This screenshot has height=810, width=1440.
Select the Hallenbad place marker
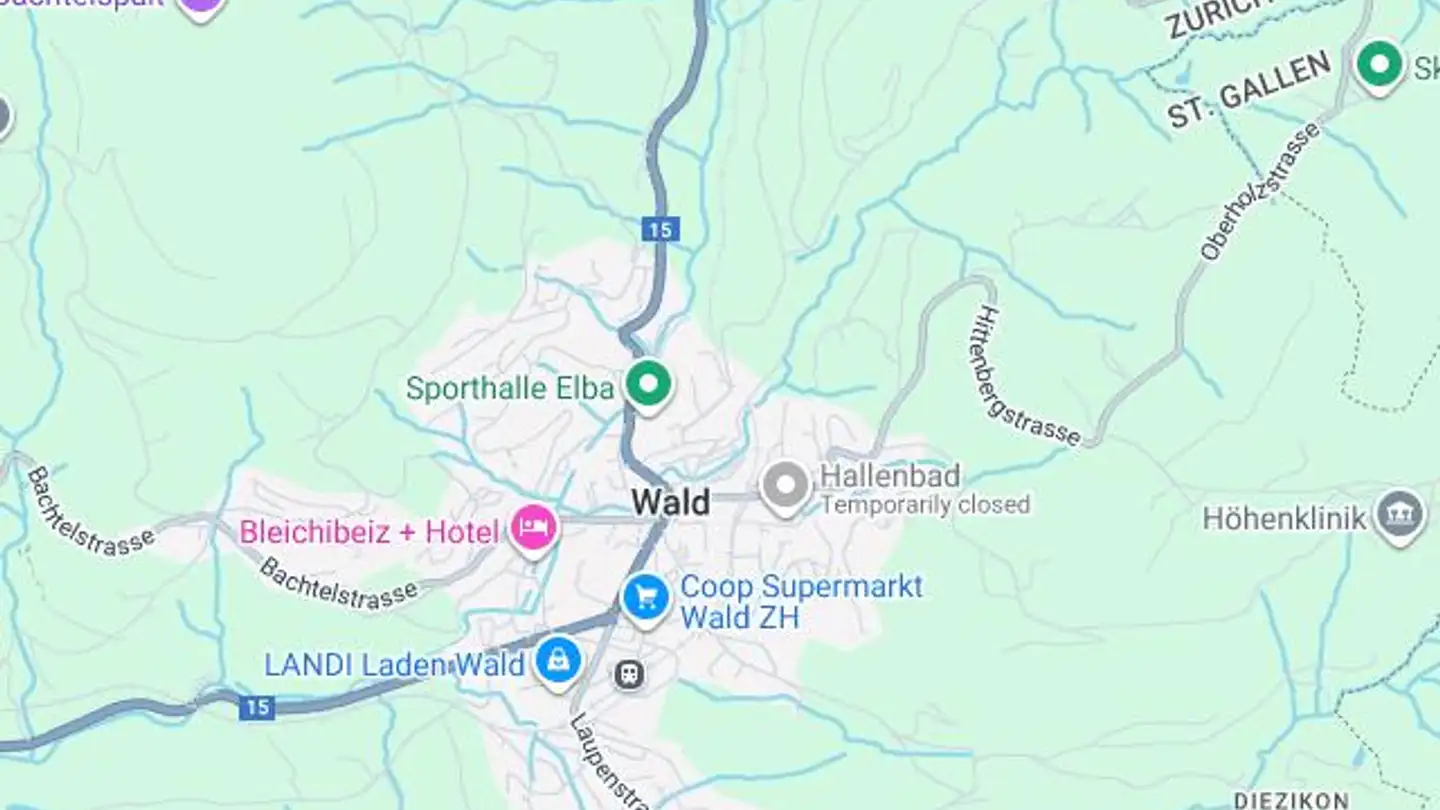tap(785, 487)
